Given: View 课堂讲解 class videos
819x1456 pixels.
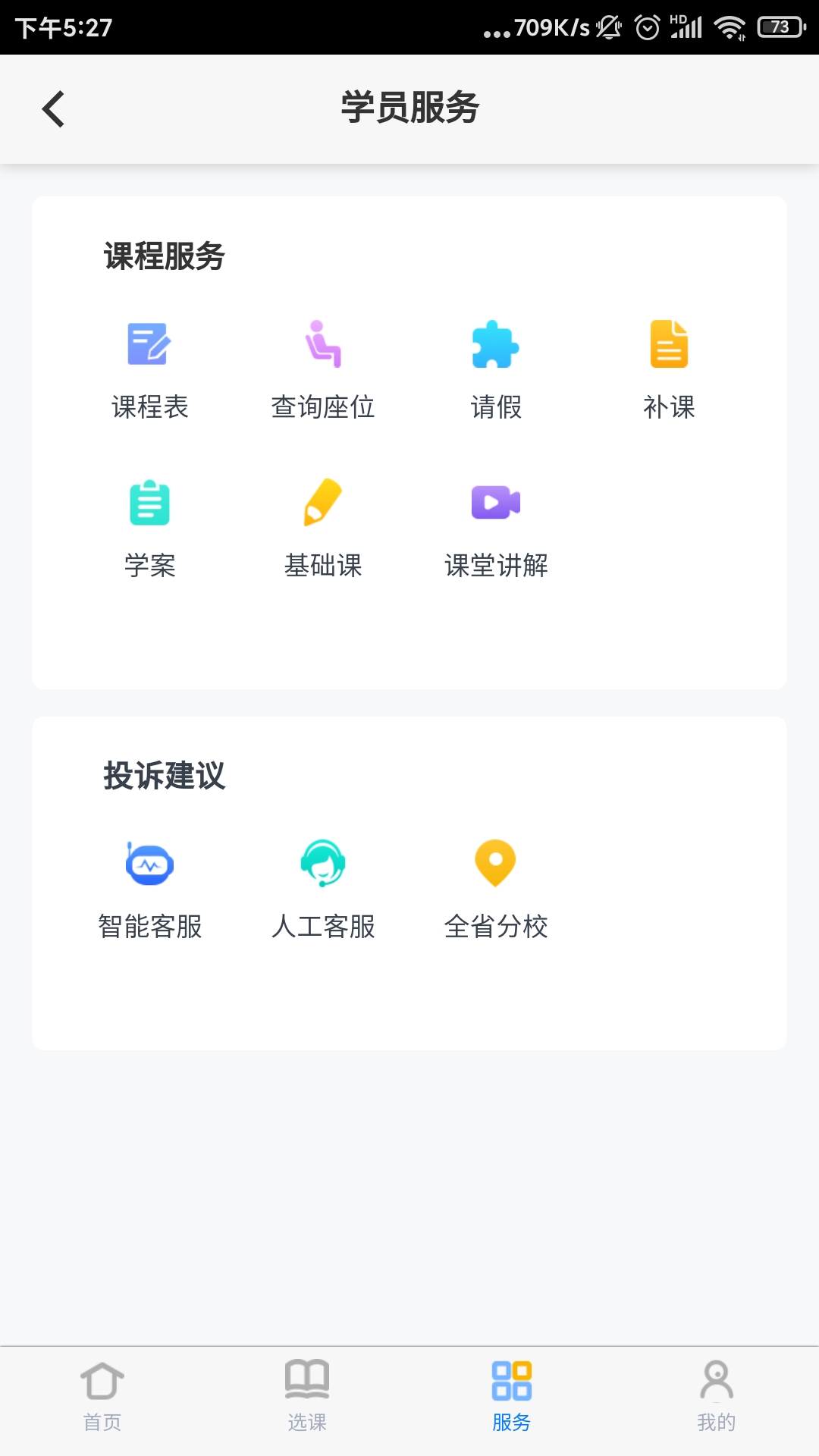Looking at the screenshot, I should [x=496, y=527].
